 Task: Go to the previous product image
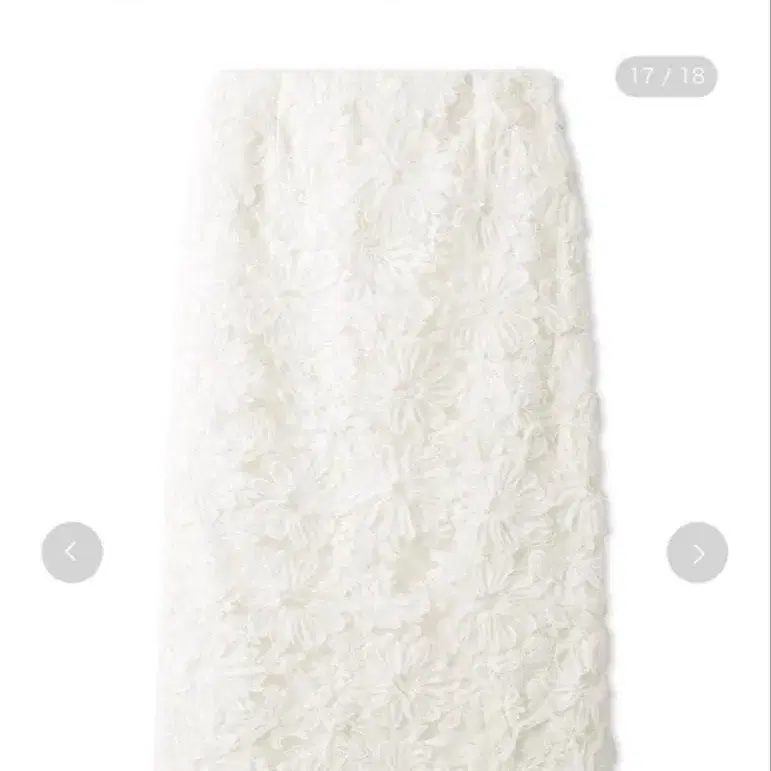pyautogui.click(x=72, y=552)
